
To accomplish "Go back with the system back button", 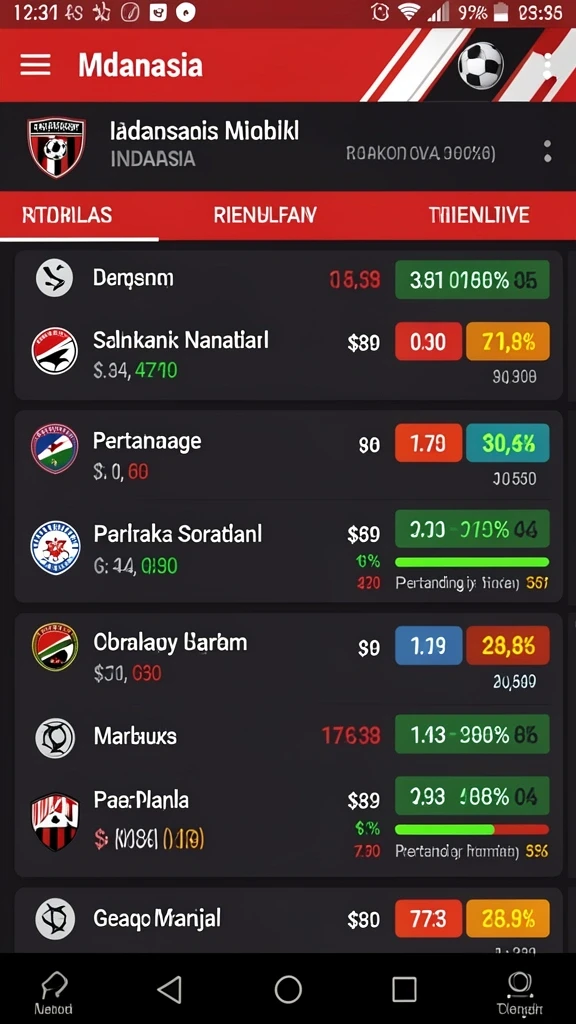I will tap(170, 989).
